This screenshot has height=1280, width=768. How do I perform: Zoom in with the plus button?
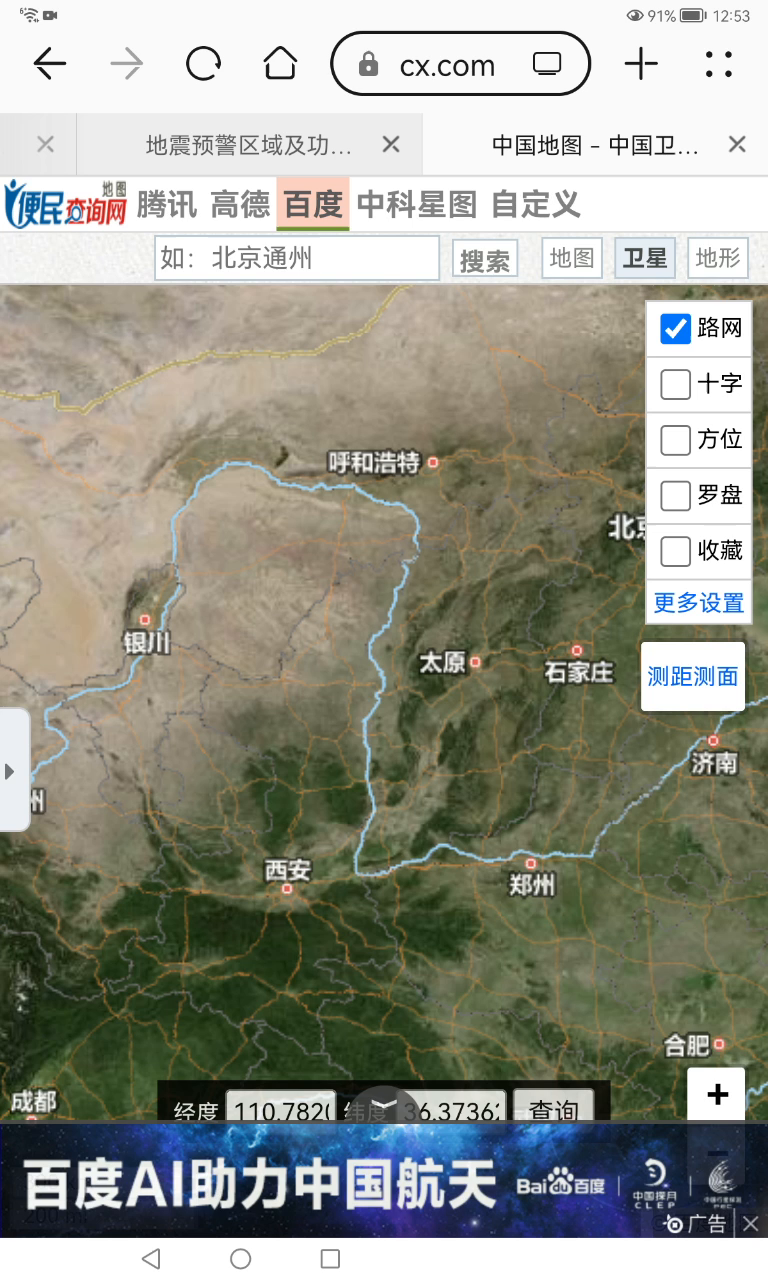[717, 1094]
